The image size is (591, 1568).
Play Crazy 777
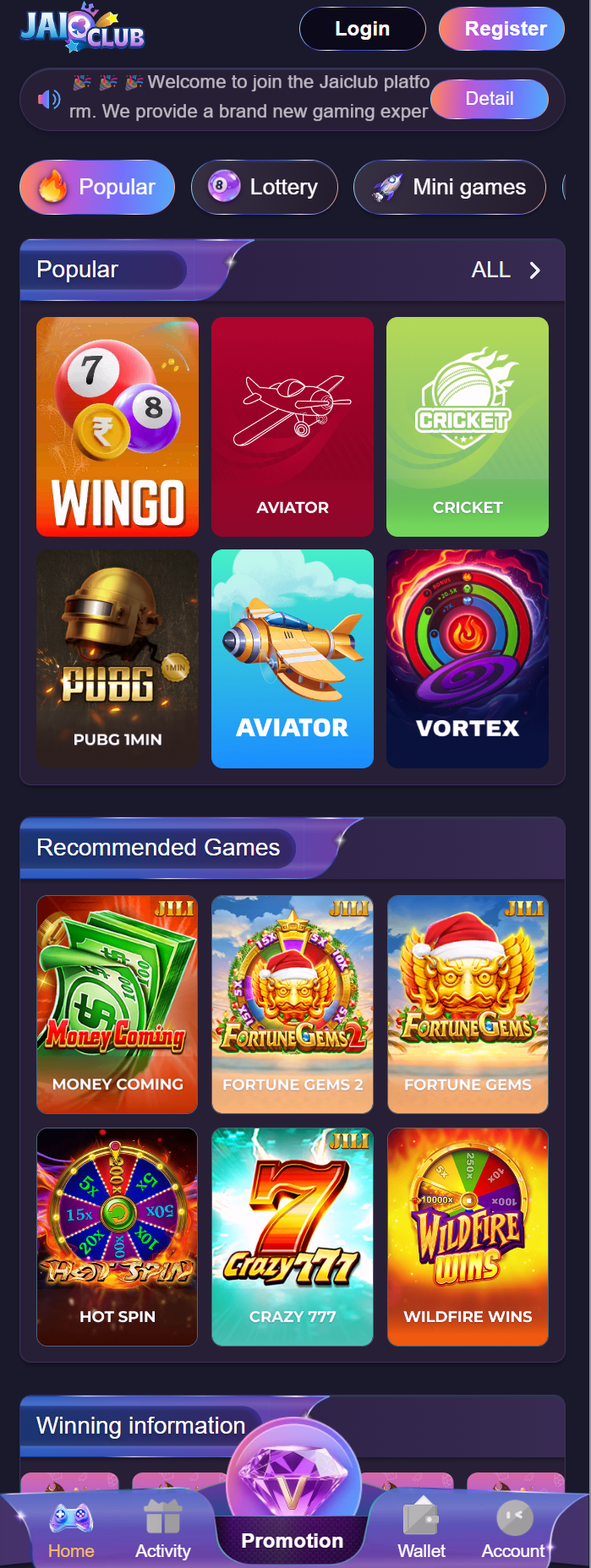point(293,1237)
